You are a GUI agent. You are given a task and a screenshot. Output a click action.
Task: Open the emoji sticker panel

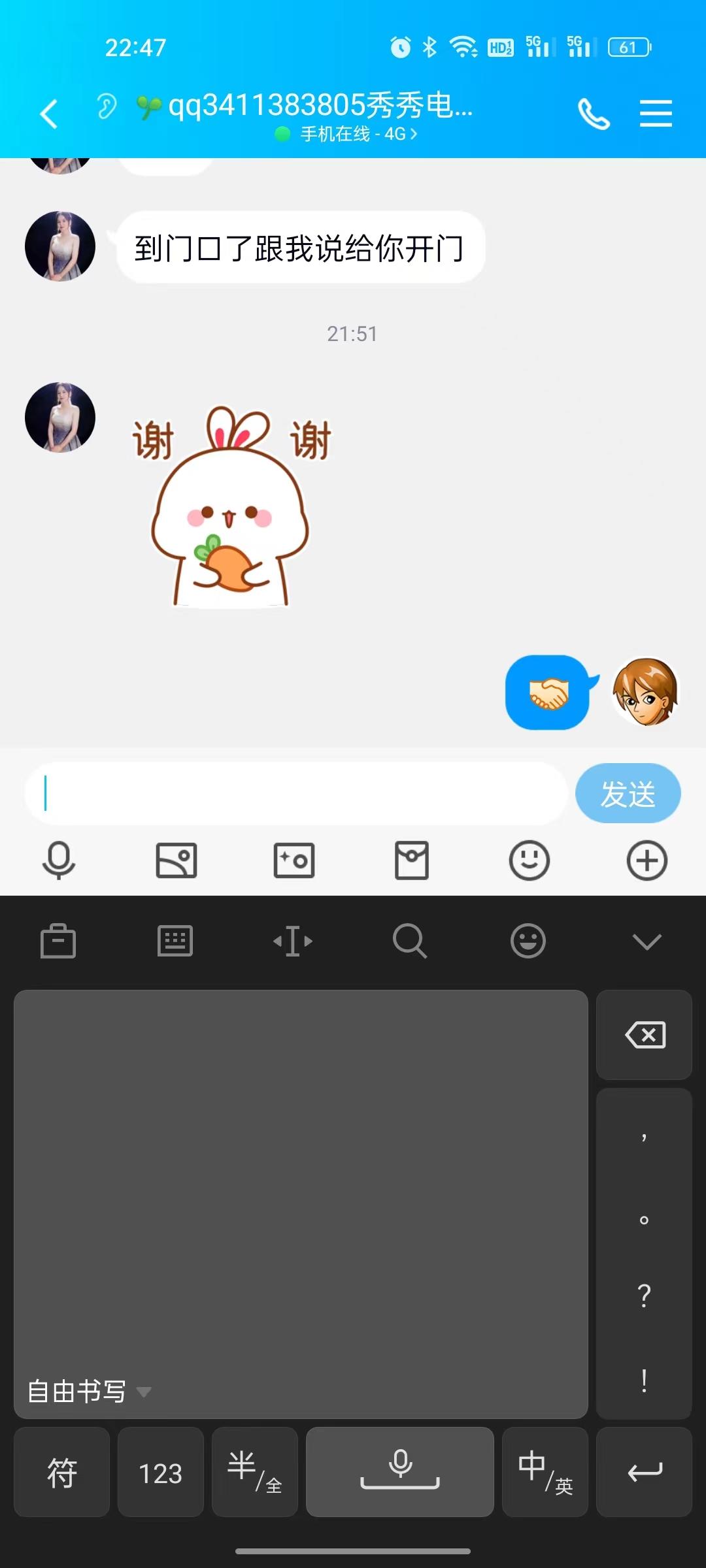tap(529, 860)
